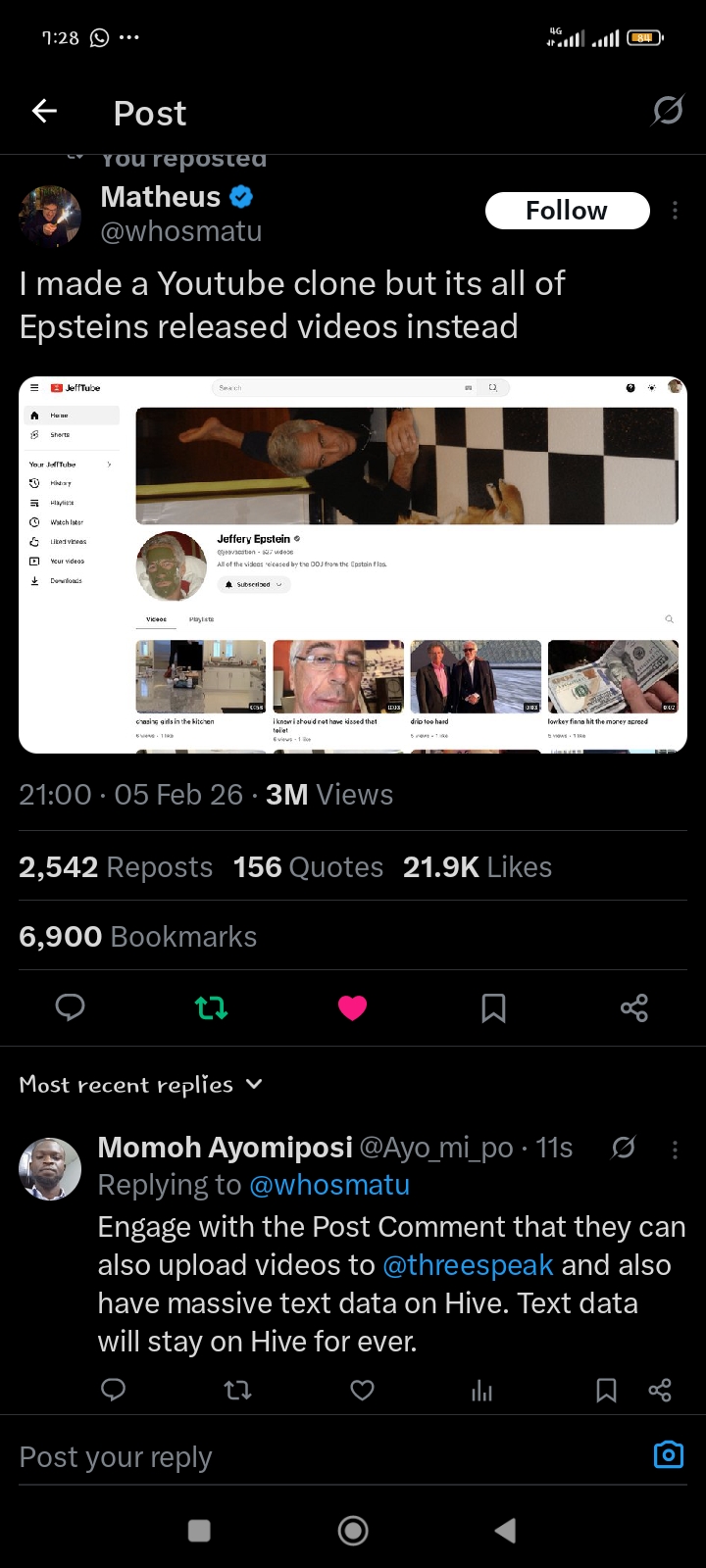The height and width of the screenshot is (1568, 706).
Task: Tap the Post header title
Action: click(149, 113)
